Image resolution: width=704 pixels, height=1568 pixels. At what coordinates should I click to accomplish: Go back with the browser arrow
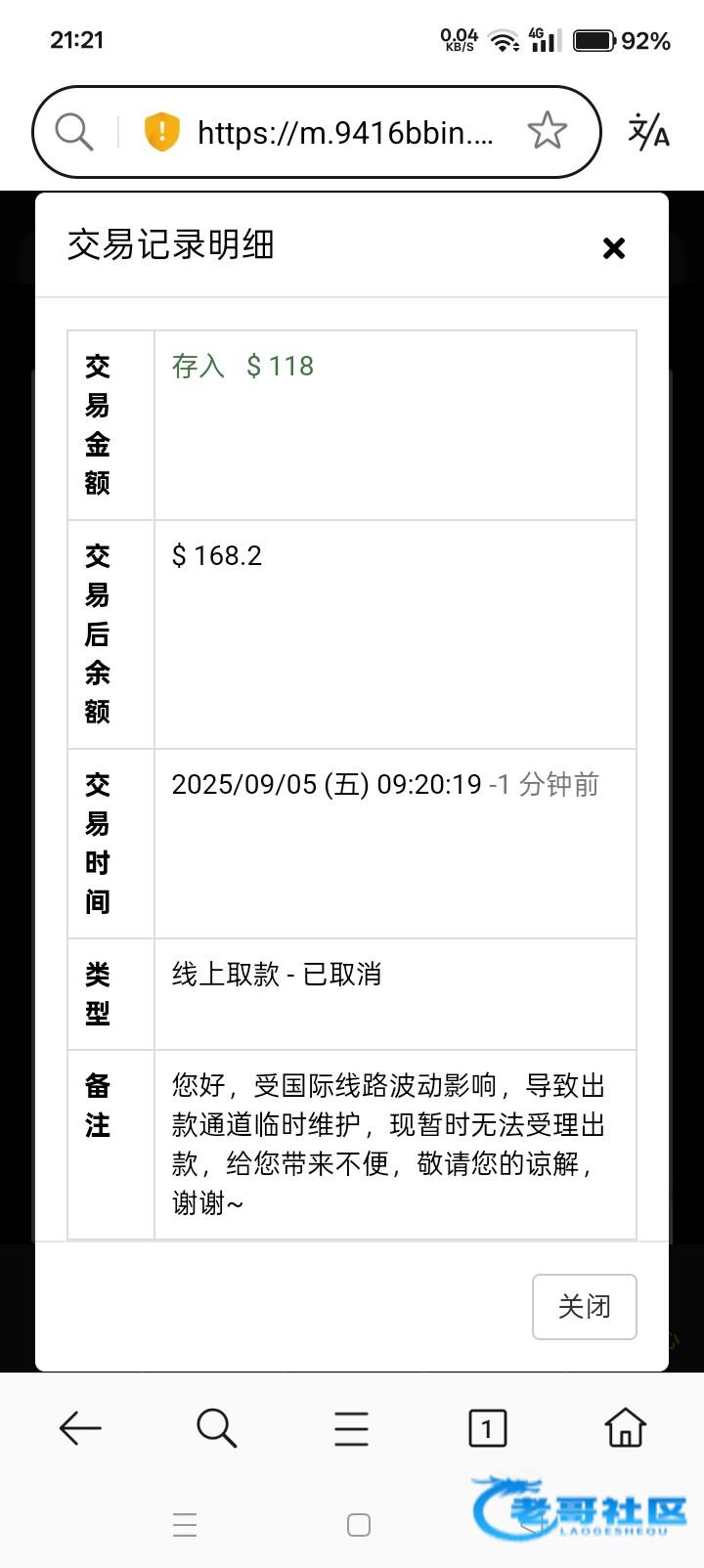tap(80, 1428)
